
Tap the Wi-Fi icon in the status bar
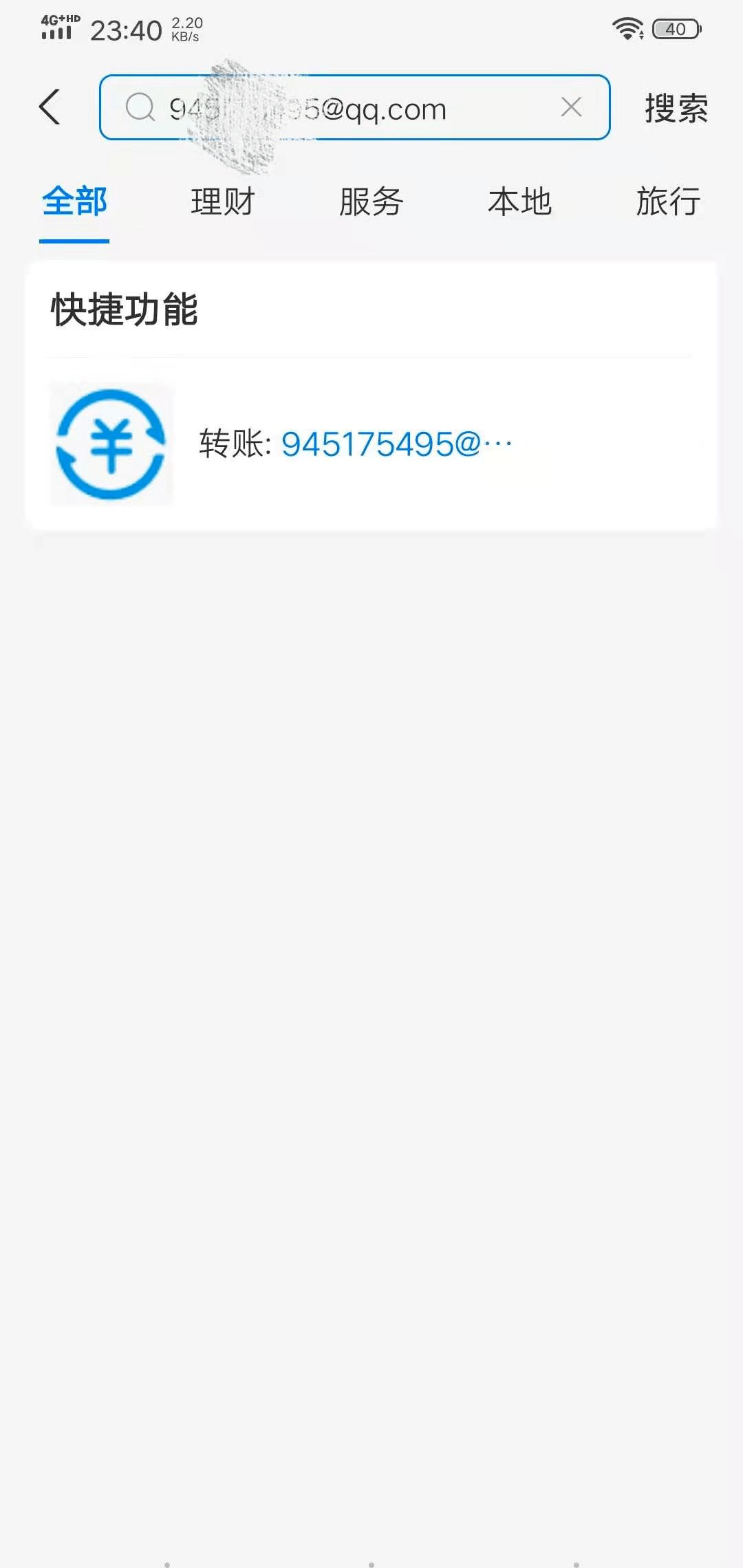(x=627, y=30)
